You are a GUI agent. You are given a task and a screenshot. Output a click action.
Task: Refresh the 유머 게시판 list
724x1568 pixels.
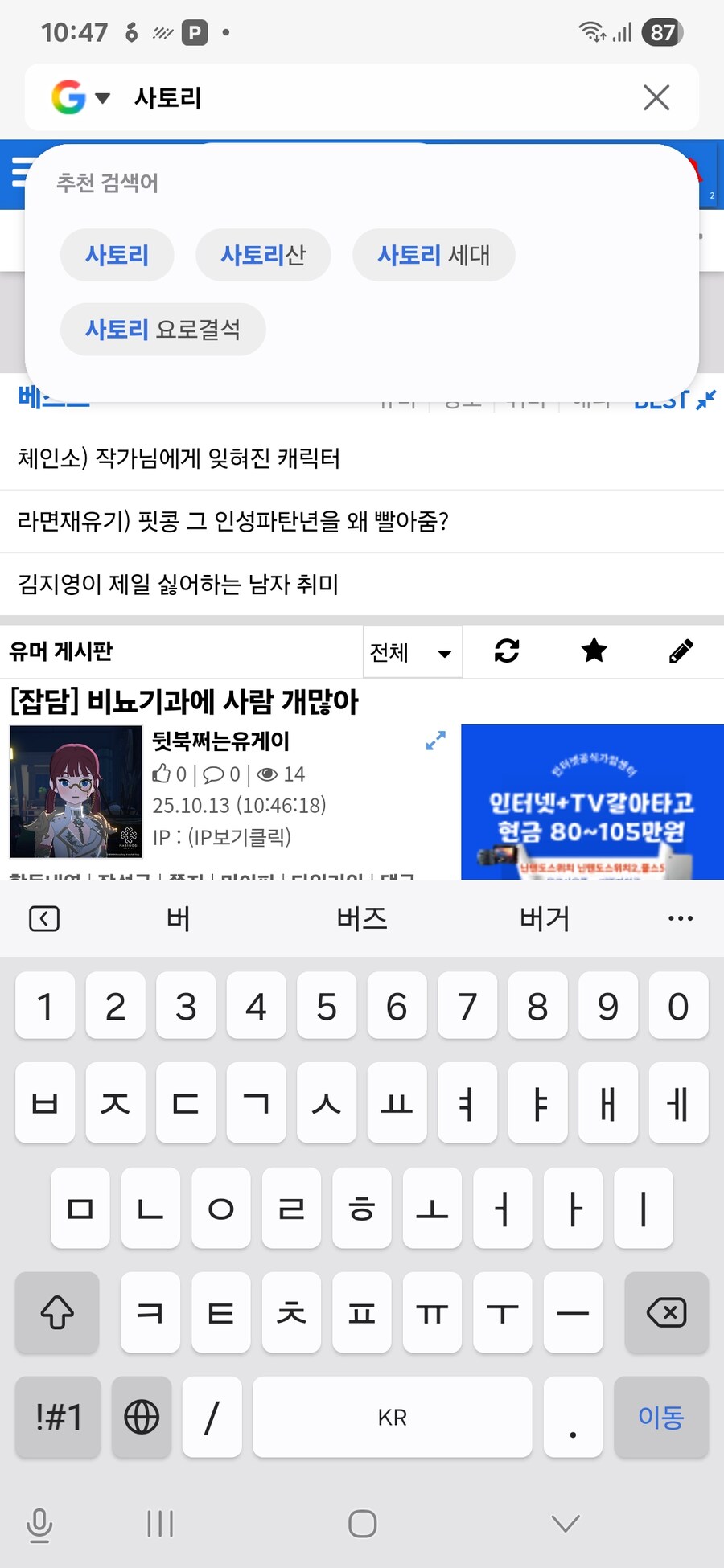(507, 651)
